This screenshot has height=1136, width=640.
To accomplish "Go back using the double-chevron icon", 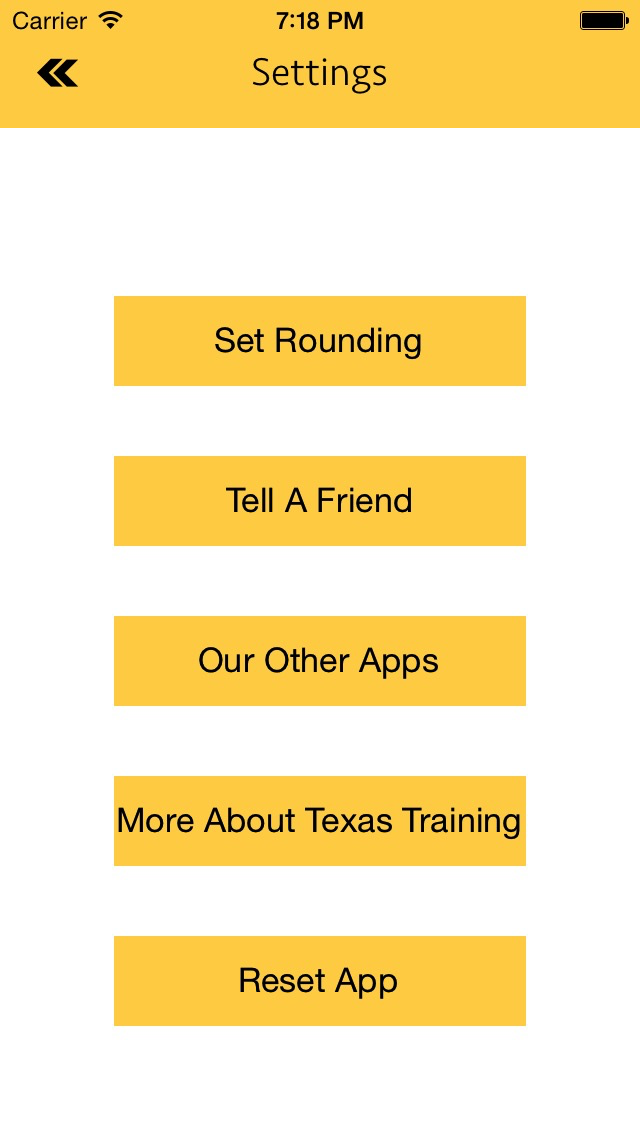I will pos(58,73).
